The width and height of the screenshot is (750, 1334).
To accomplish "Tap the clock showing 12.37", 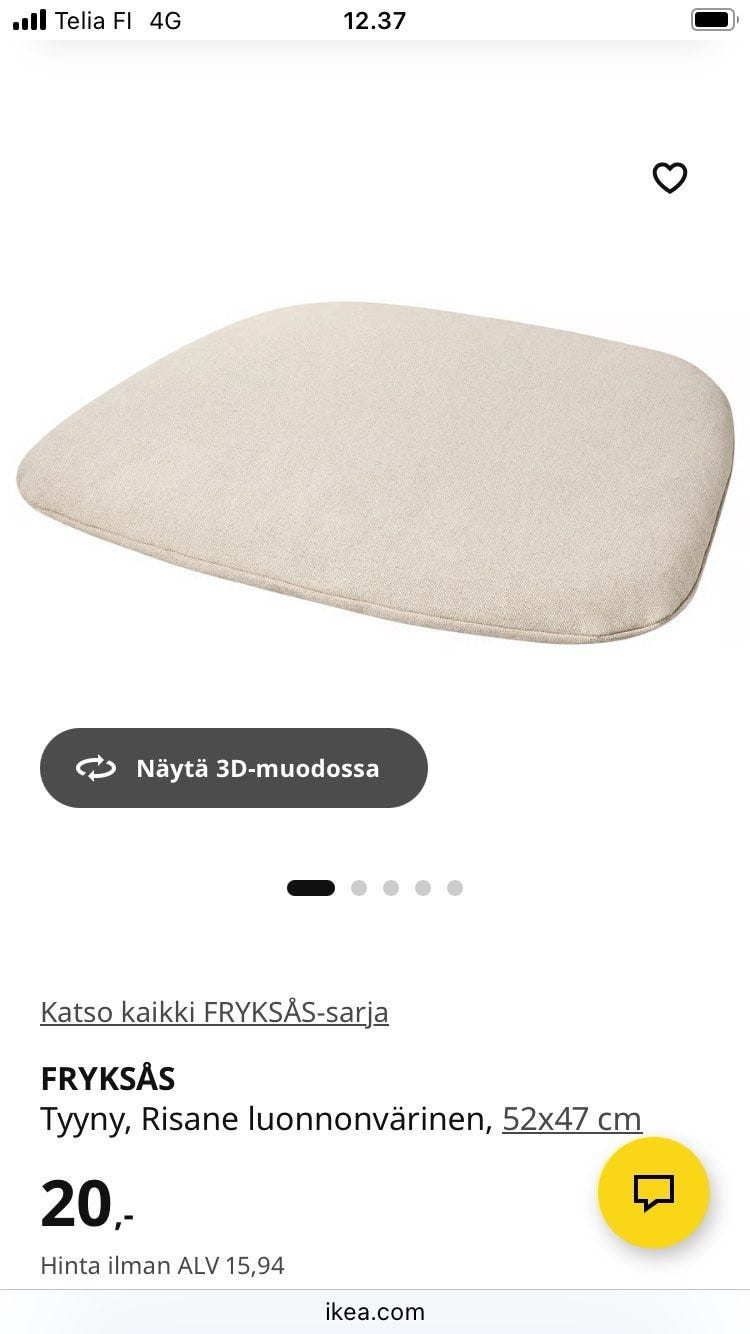I will click(374, 19).
